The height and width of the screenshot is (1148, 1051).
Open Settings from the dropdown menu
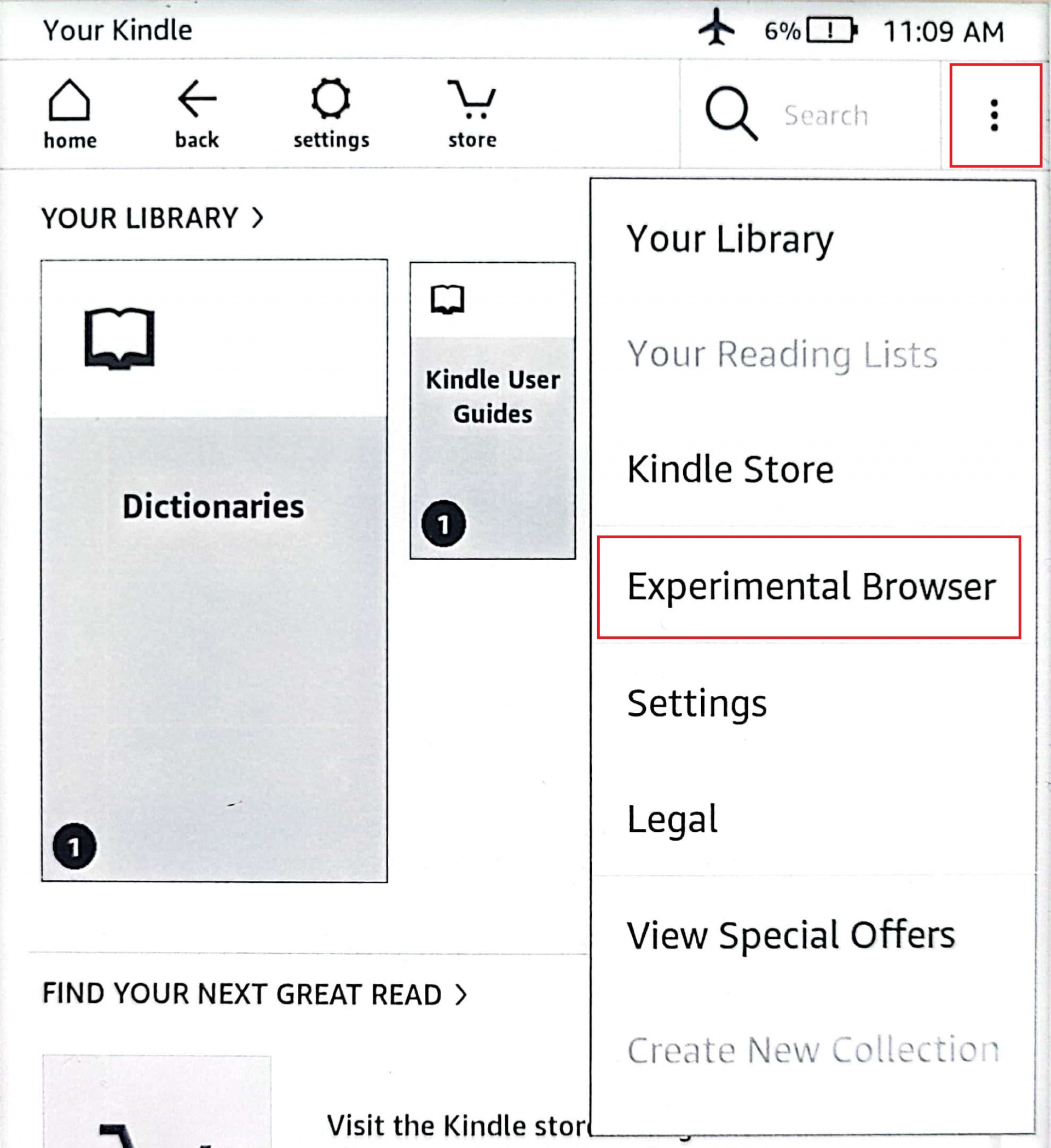[697, 704]
